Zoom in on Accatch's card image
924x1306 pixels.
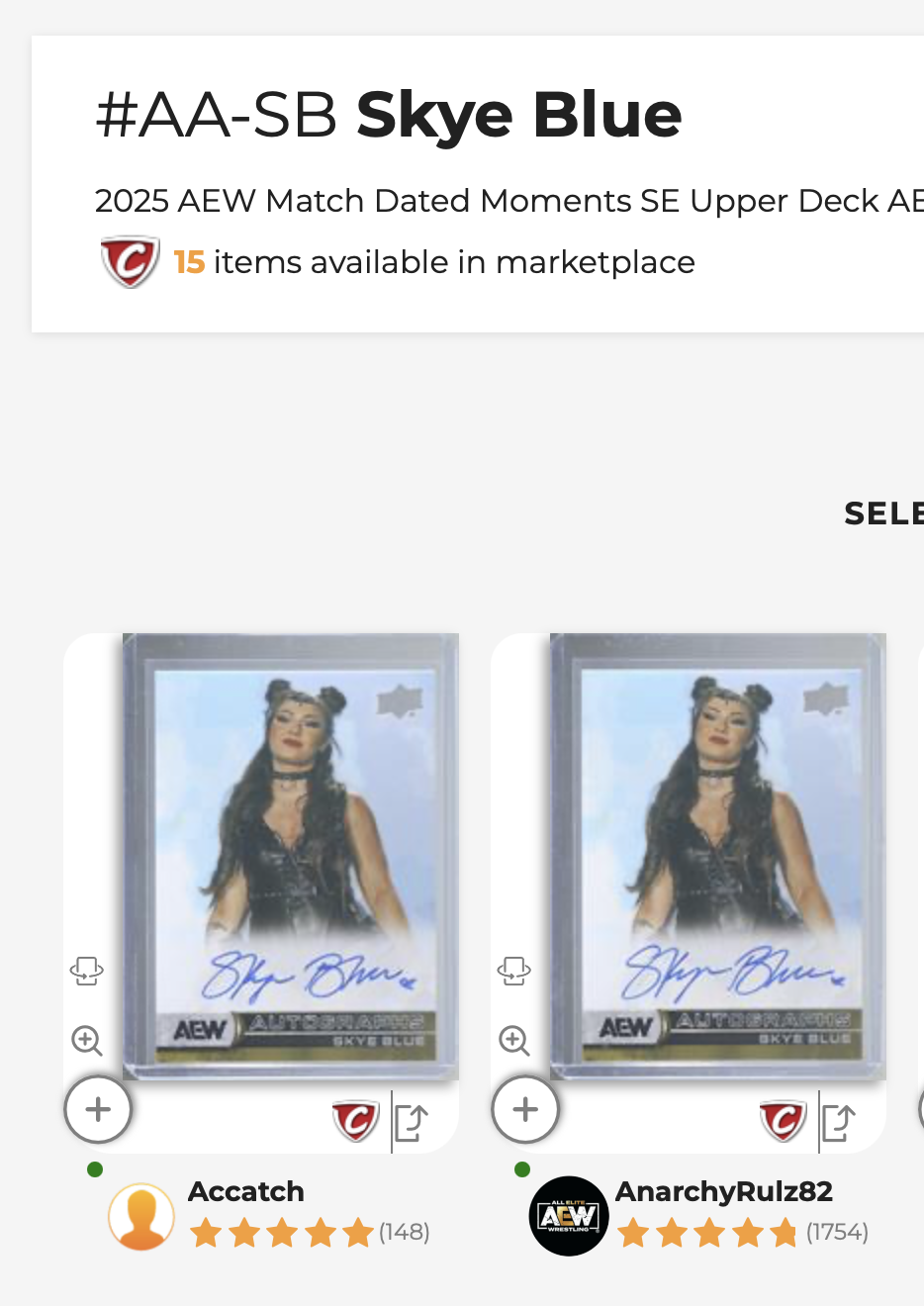point(87,1040)
